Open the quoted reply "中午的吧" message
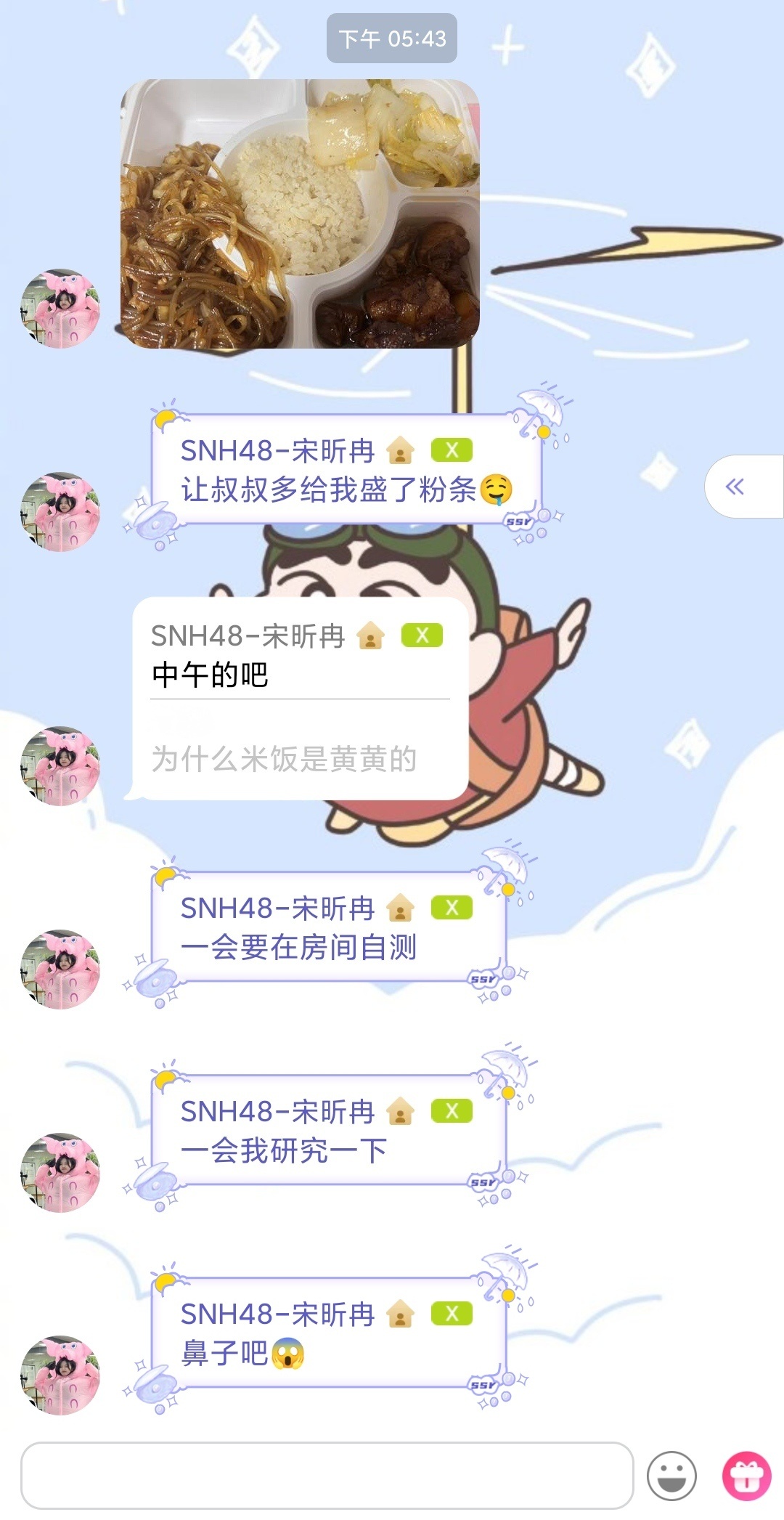 [299, 697]
